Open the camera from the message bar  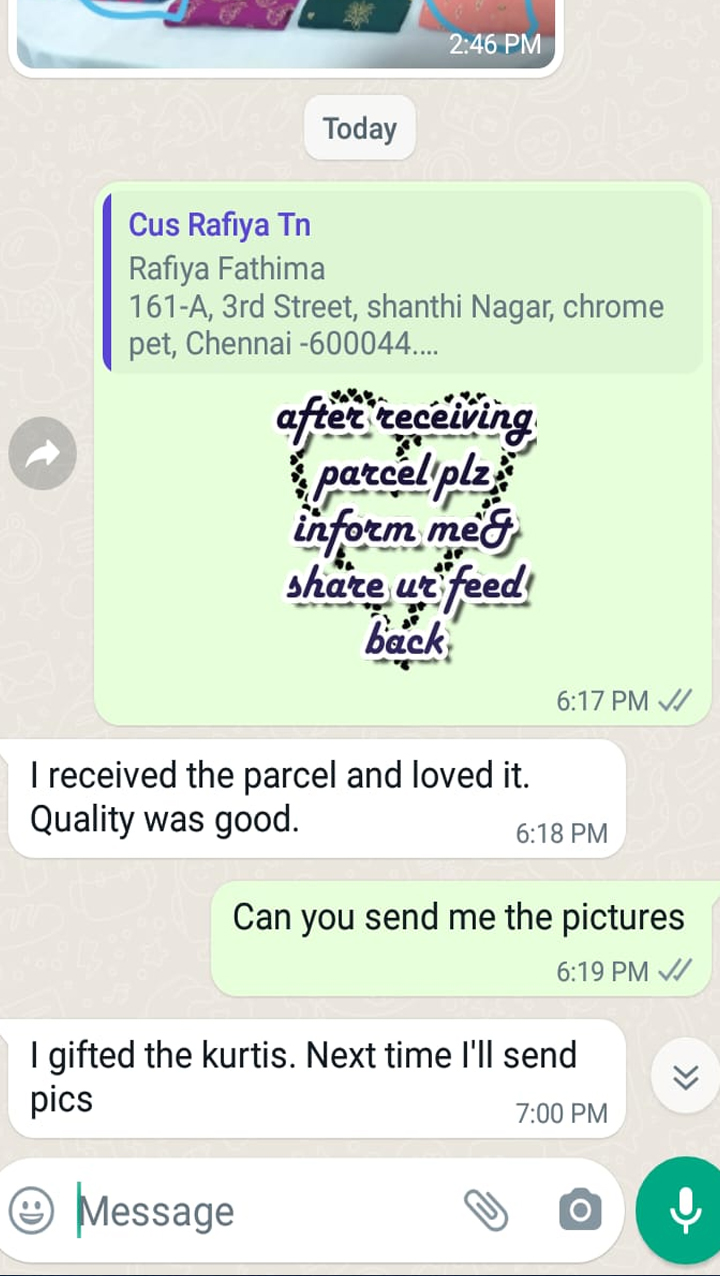(580, 1212)
